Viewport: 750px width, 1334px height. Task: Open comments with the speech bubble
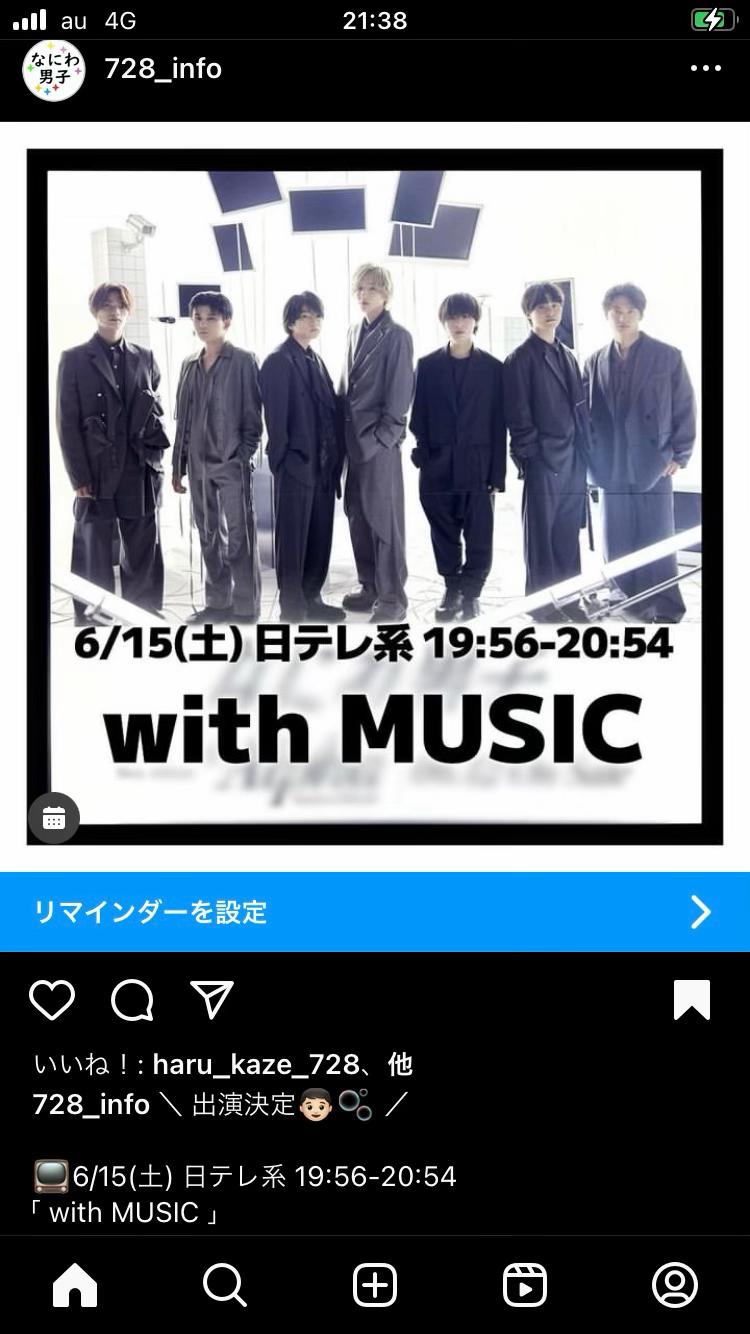(132, 999)
